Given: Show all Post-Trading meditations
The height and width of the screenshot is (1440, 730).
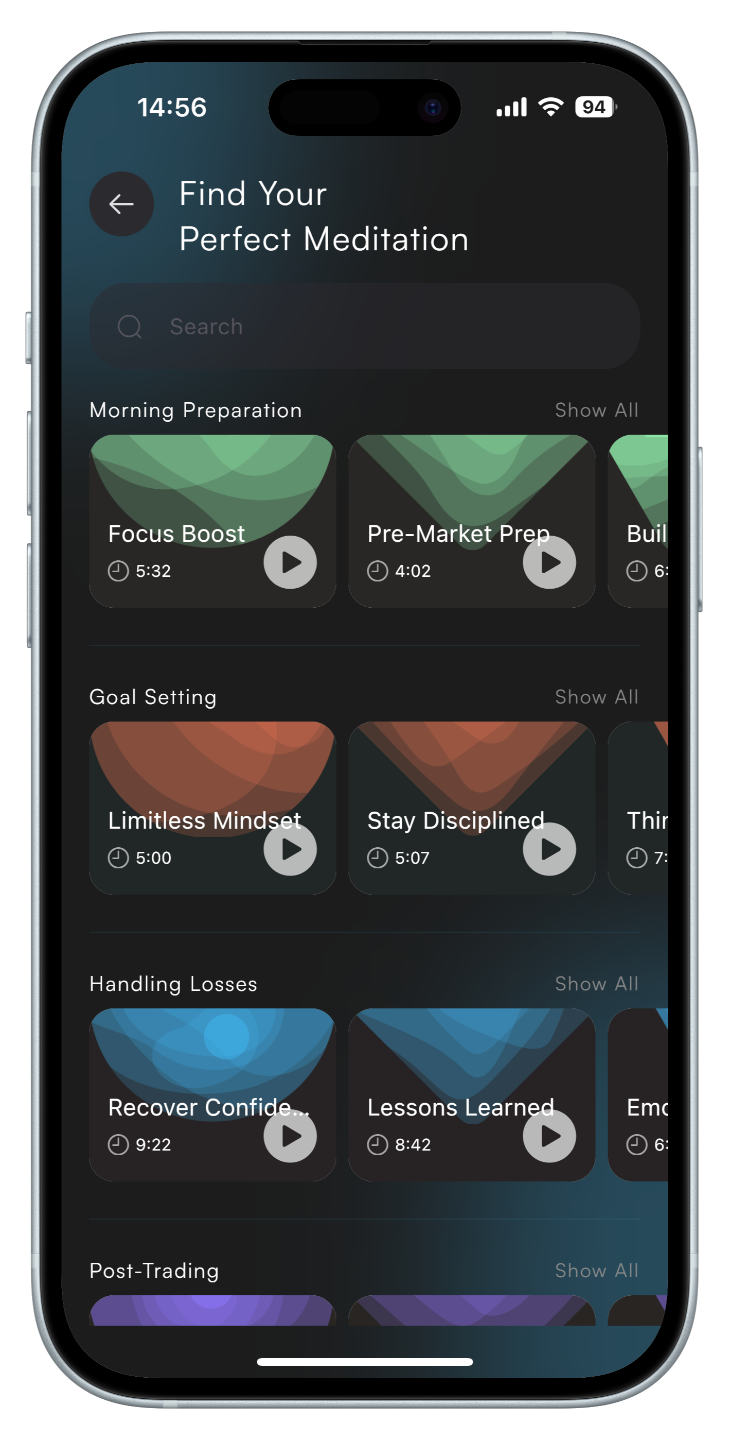Looking at the screenshot, I should [596, 1271].
